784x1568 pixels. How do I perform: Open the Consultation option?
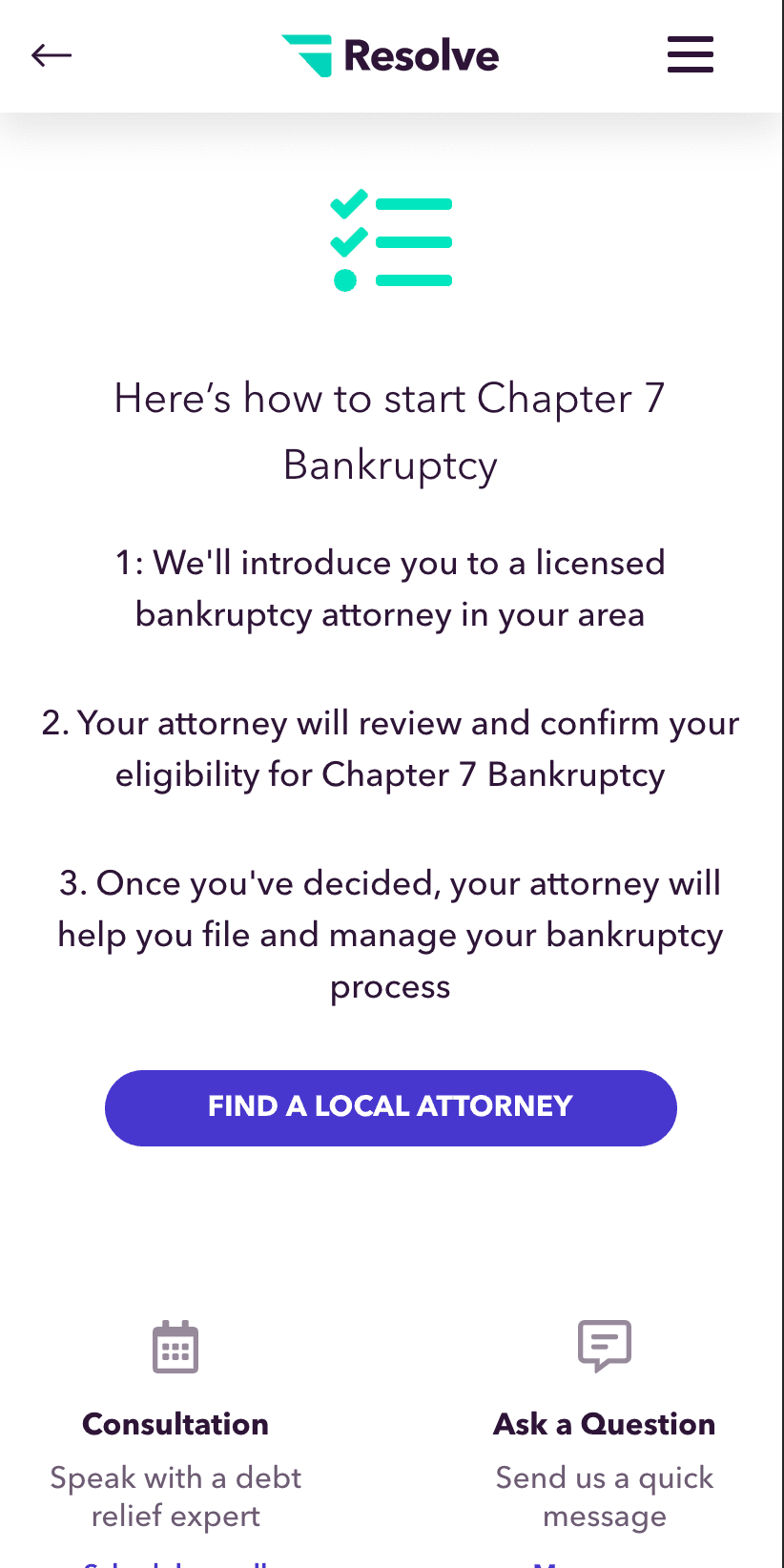(175, 1423)
